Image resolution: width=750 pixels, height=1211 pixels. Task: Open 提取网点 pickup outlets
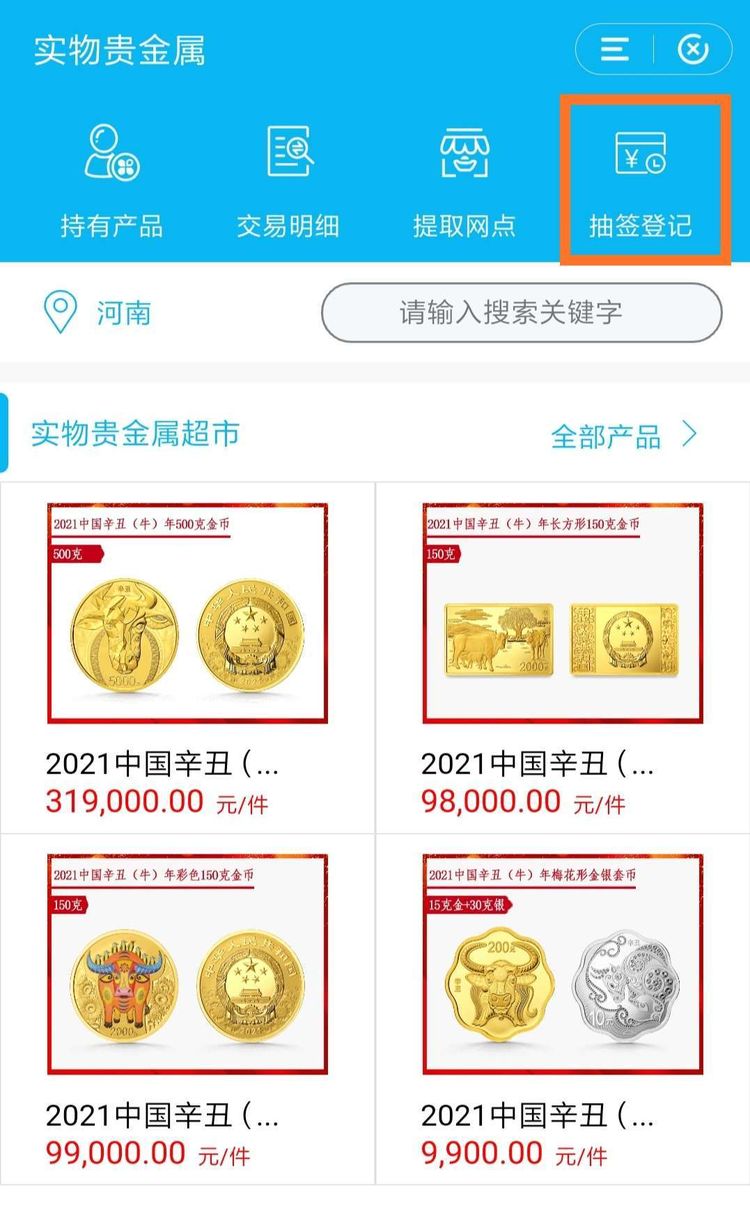[464, 180]
